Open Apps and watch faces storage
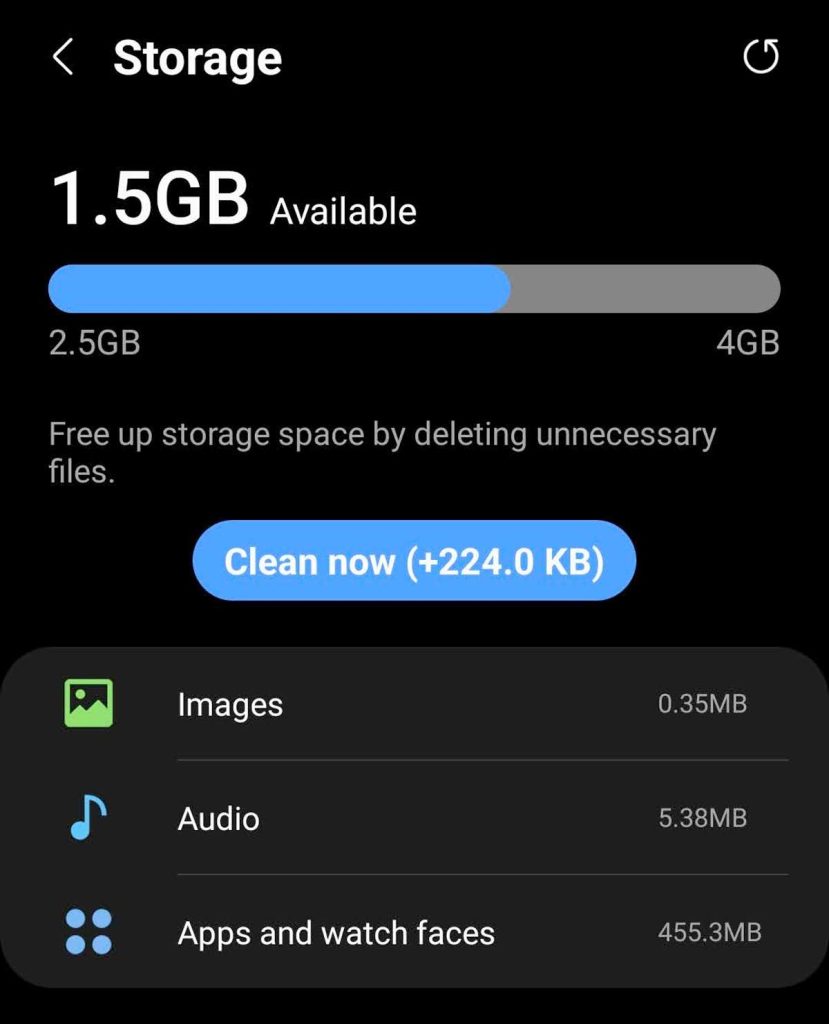 coord(414,932)
